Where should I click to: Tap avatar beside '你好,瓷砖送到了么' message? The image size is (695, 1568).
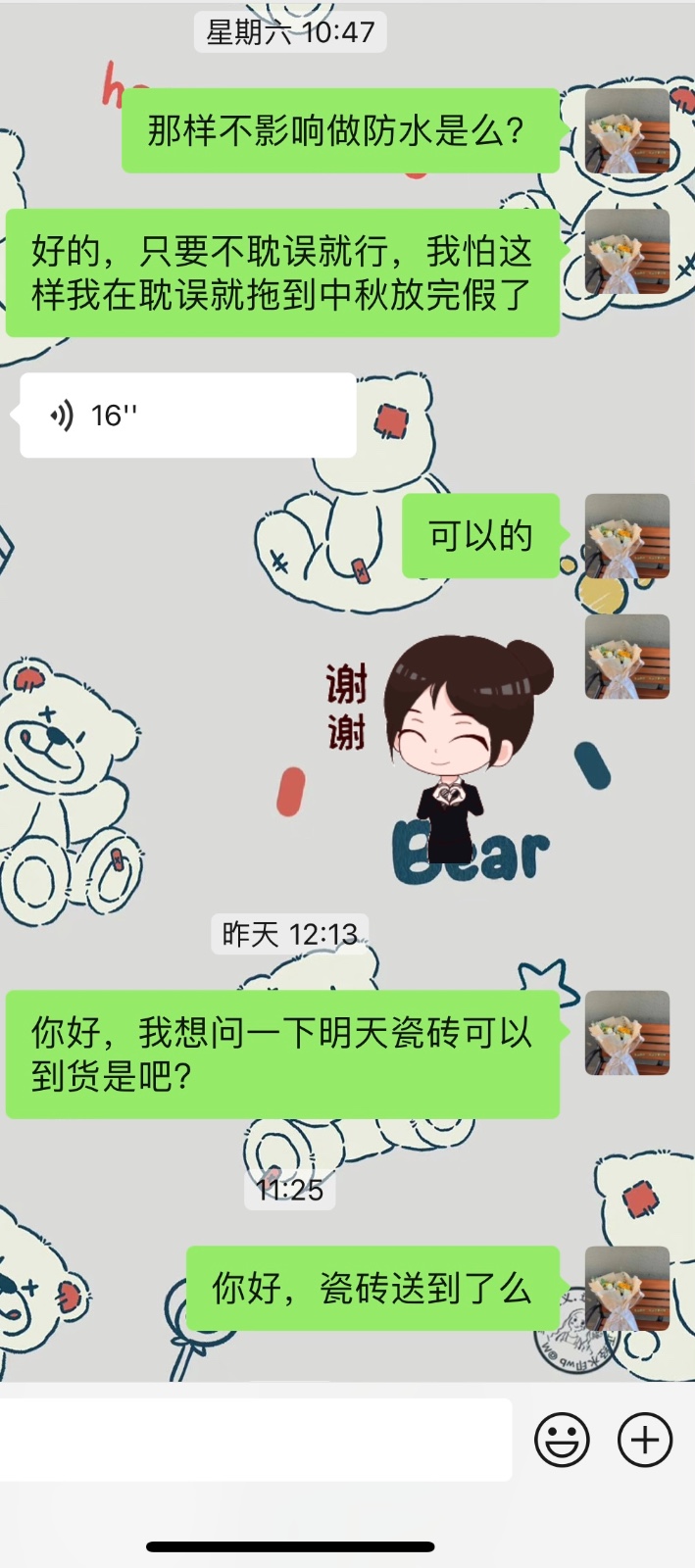click(x=627, y=1288)
